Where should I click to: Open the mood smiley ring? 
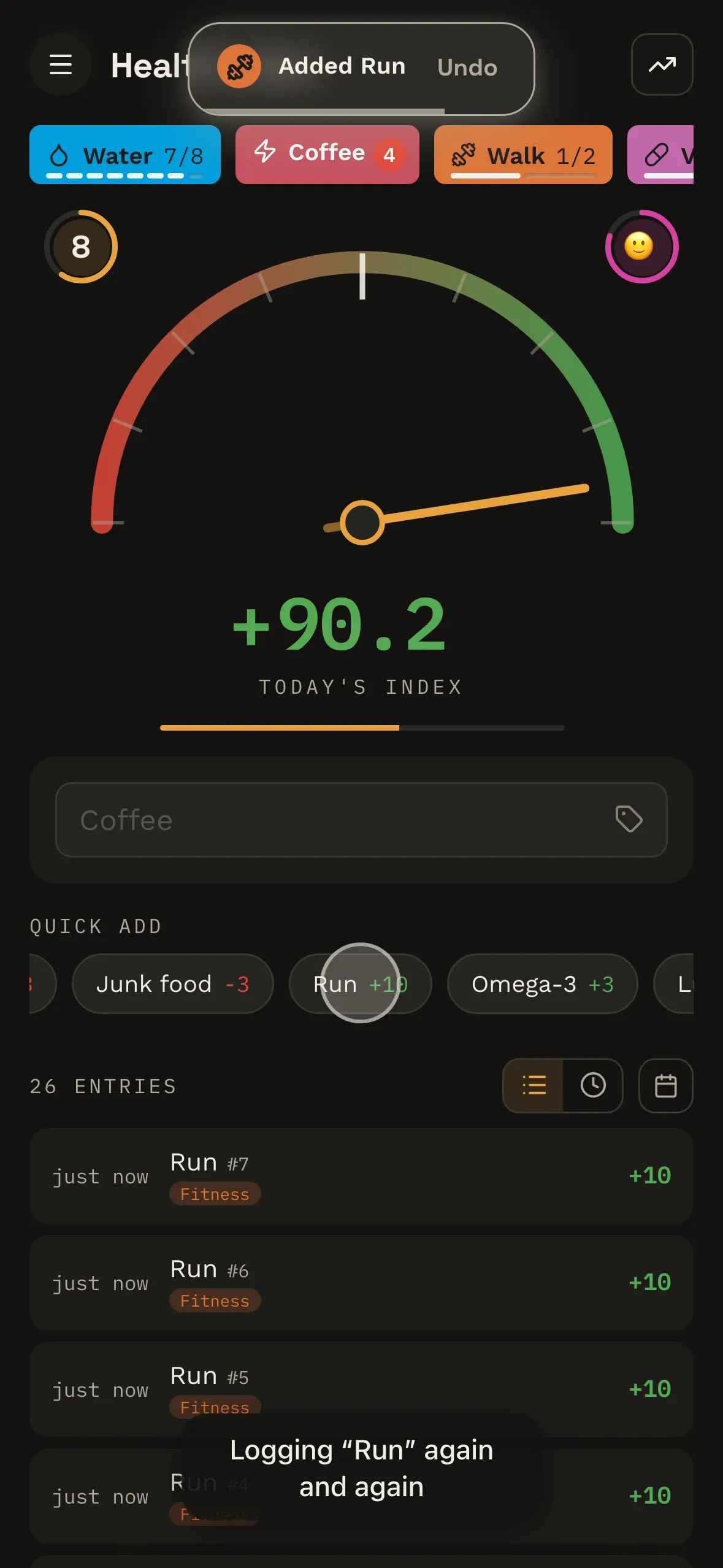click(641, 247)
